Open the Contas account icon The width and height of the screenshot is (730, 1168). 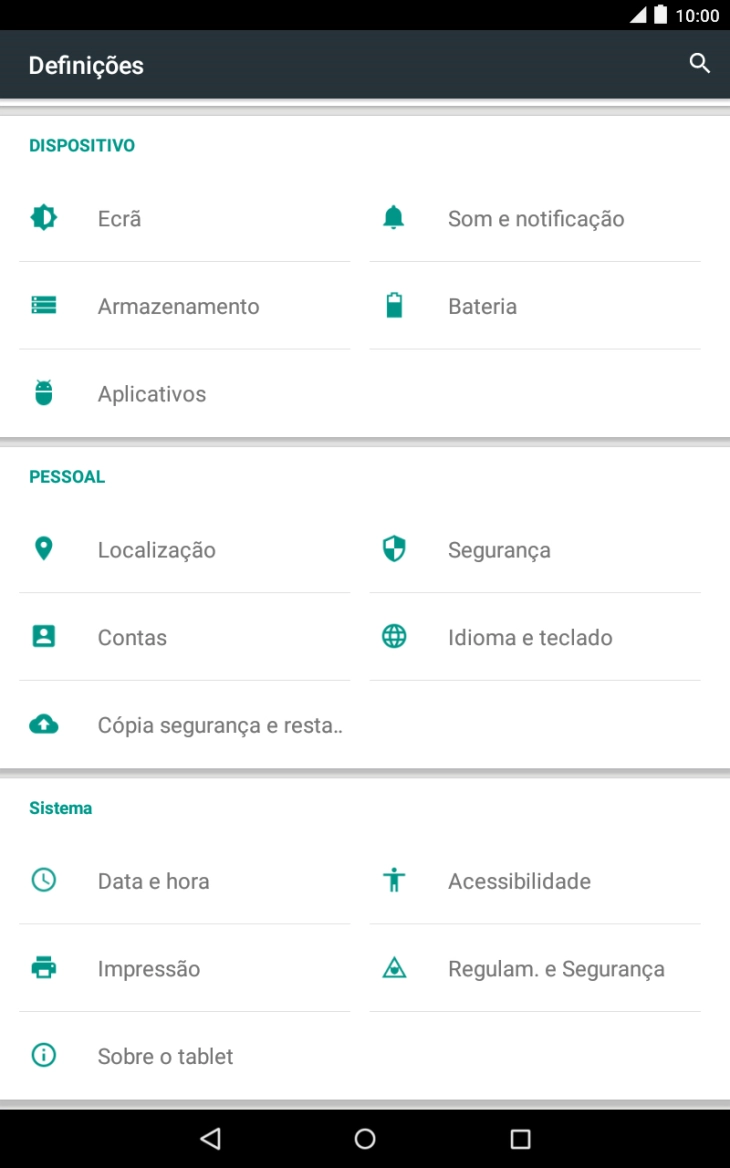point(43,637)
